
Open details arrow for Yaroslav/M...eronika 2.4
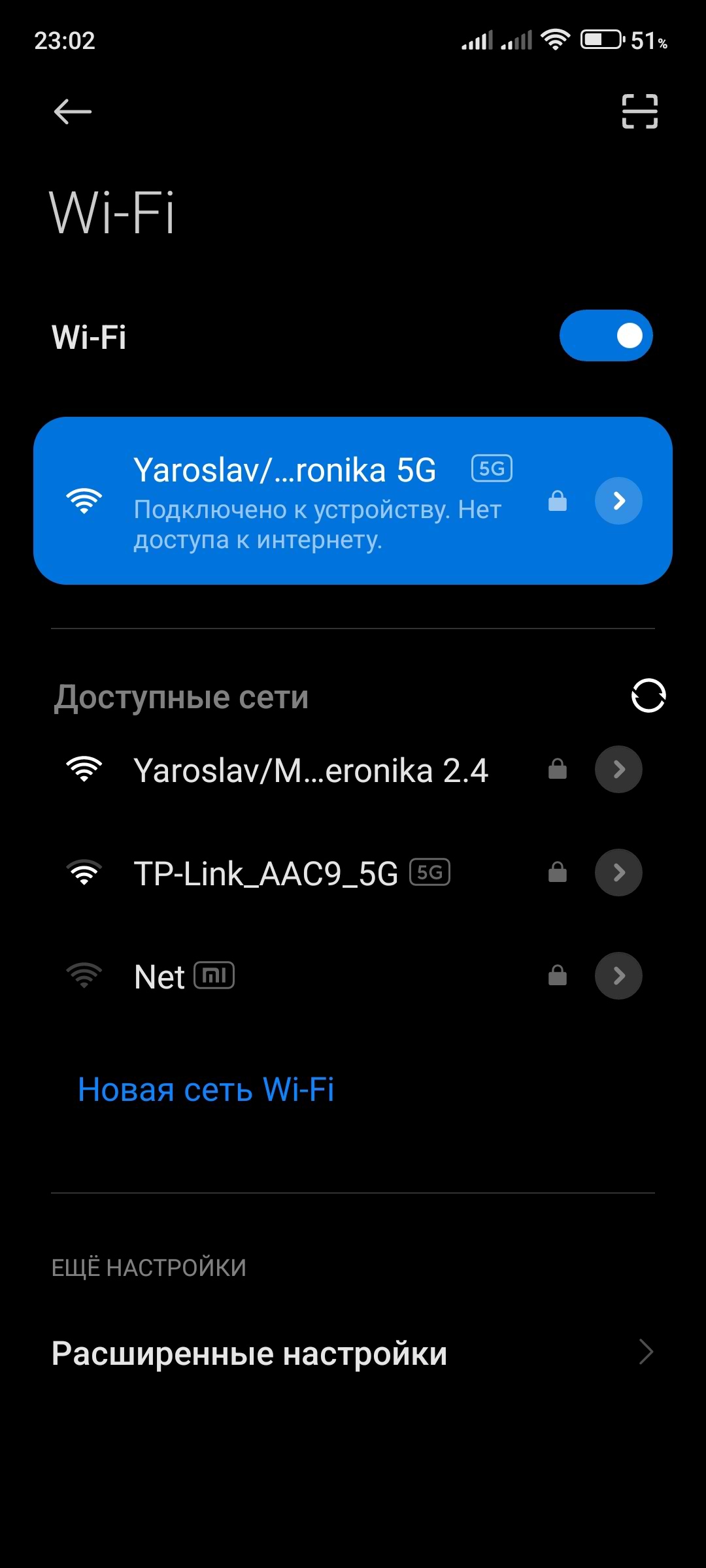coord(618,770)
